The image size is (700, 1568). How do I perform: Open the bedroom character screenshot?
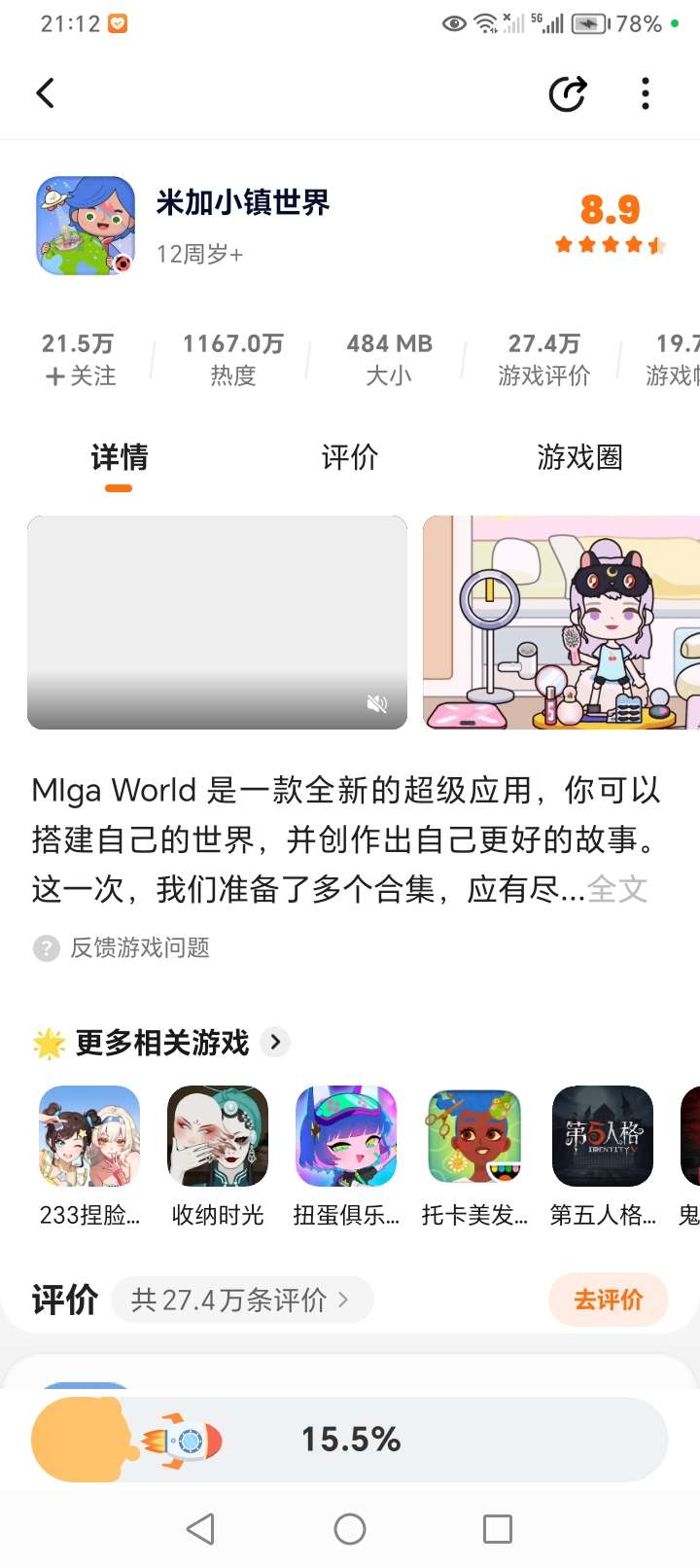click(561, 623)
